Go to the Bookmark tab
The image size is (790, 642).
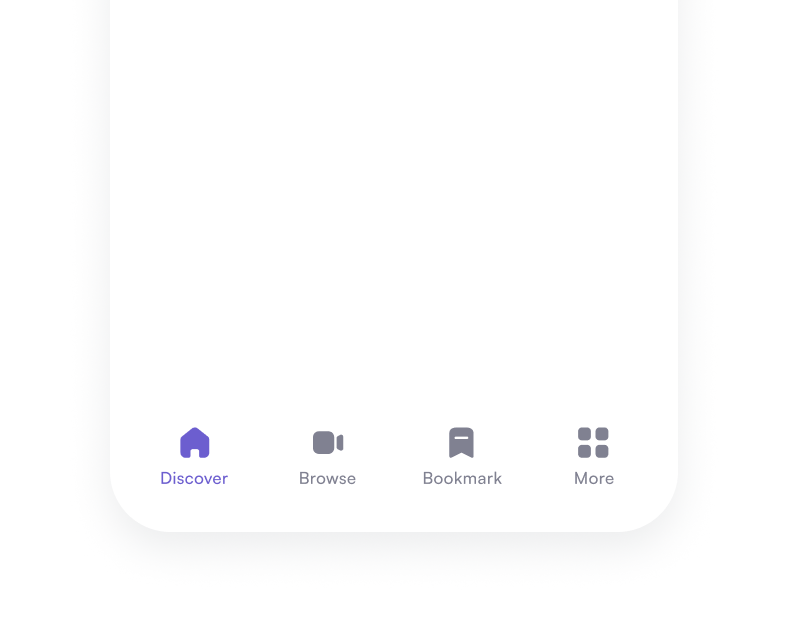pos(461,456)
